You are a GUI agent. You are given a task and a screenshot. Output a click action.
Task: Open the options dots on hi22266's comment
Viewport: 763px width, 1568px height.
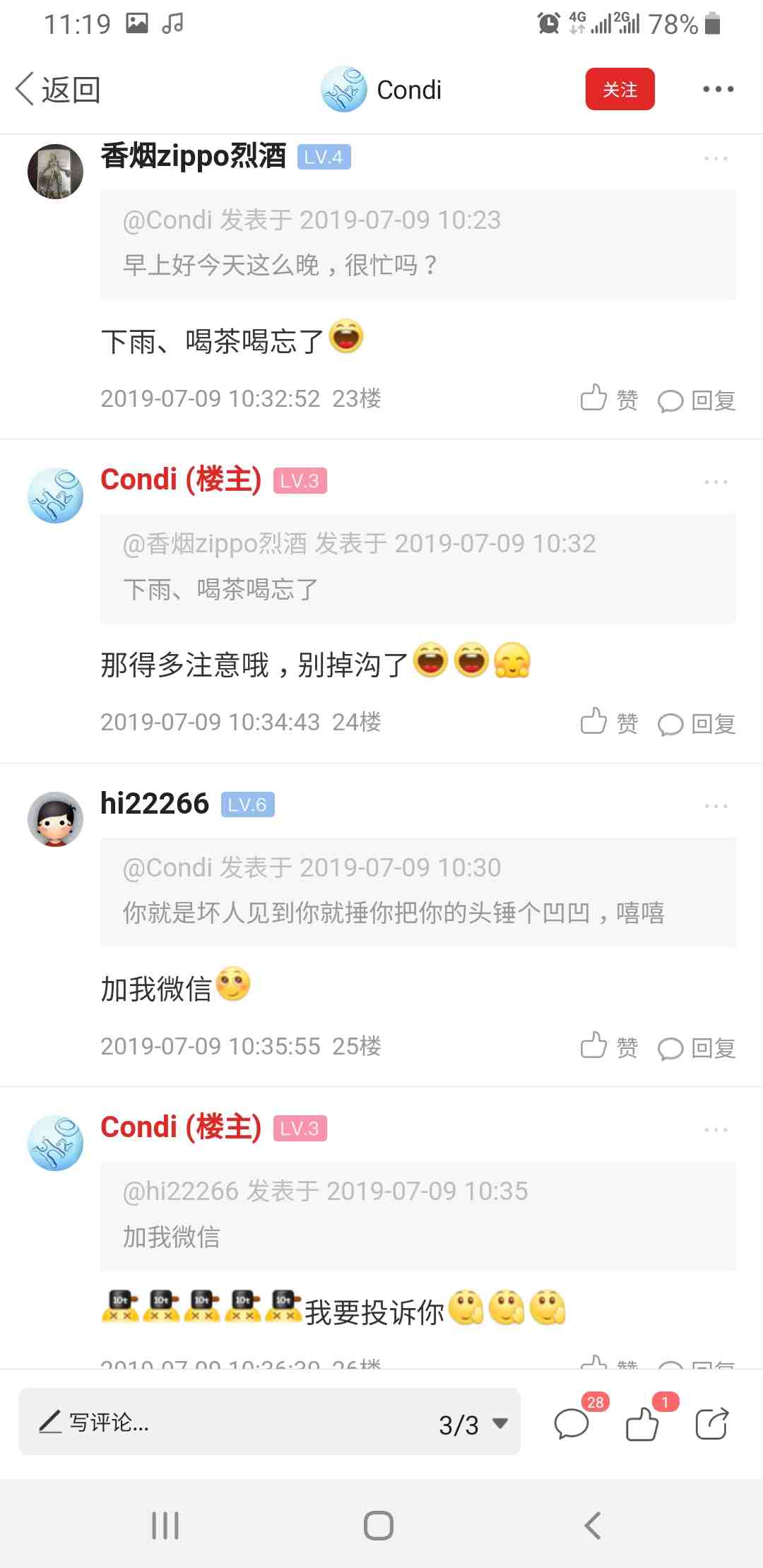pyautogui.click(x=715, y=806)
